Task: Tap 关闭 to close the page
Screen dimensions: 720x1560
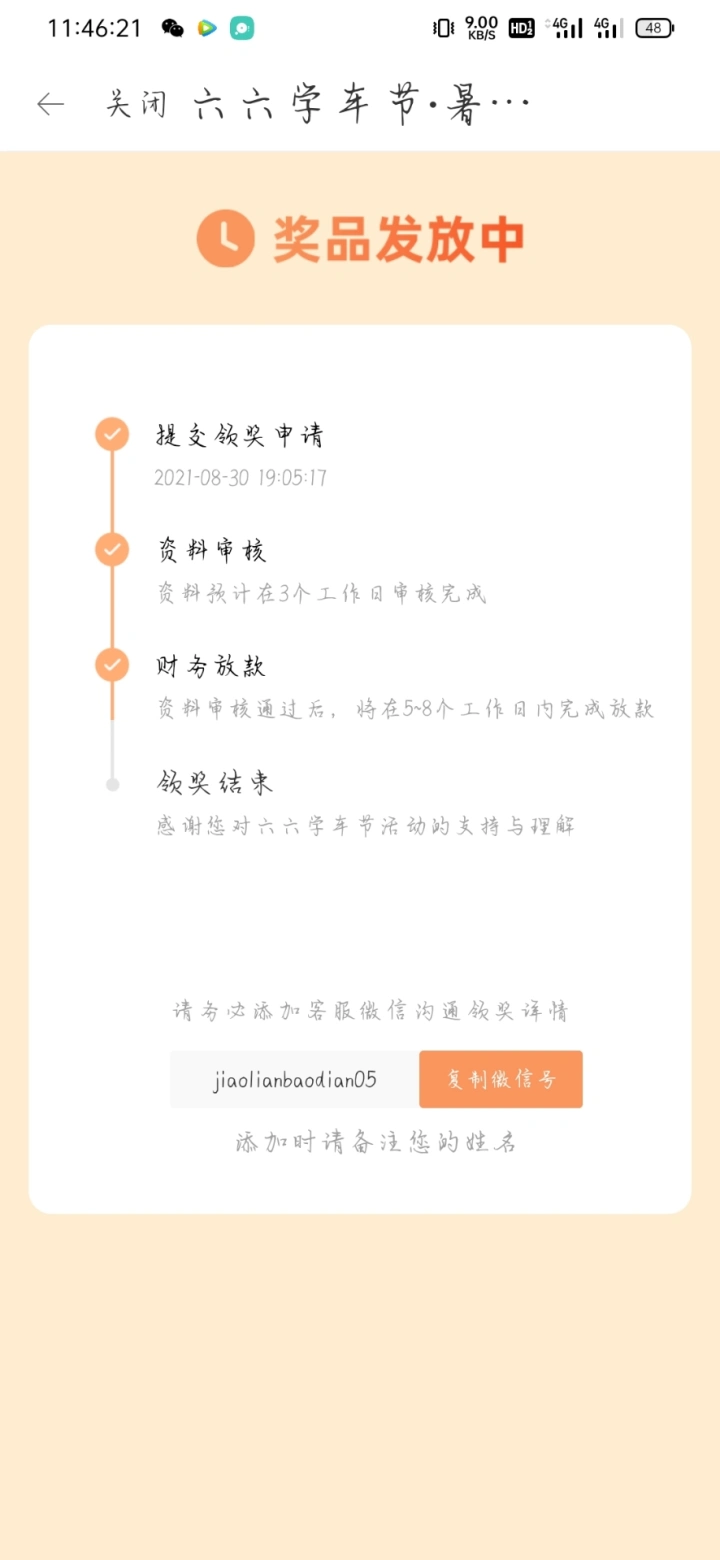Action: [137, 104]
